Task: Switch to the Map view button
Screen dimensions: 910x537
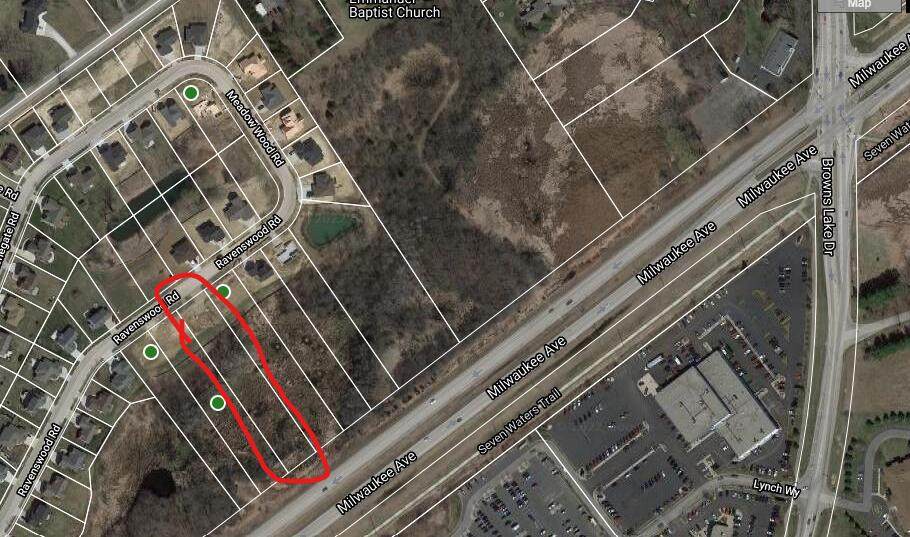Action: (x=857, y=5)
